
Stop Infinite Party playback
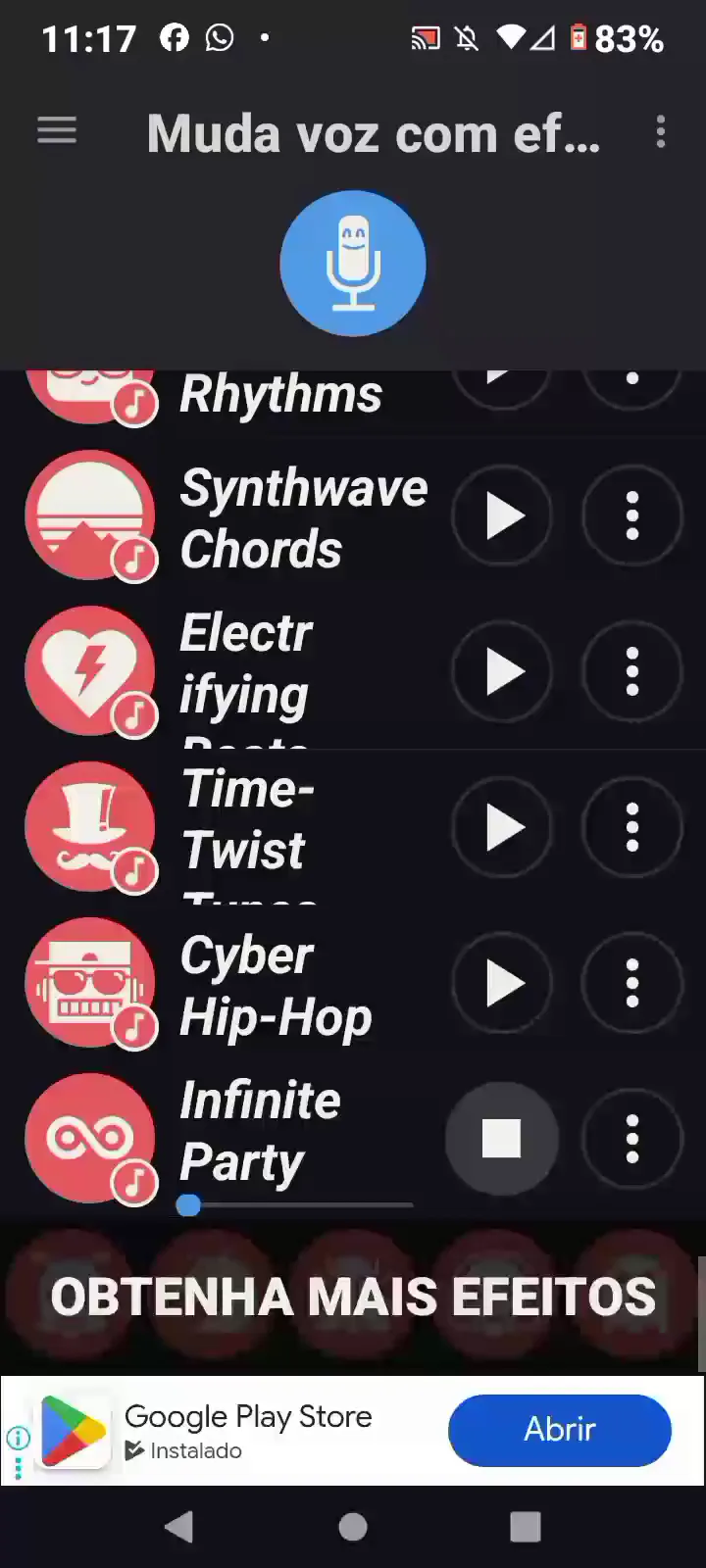click(502, 1139)
